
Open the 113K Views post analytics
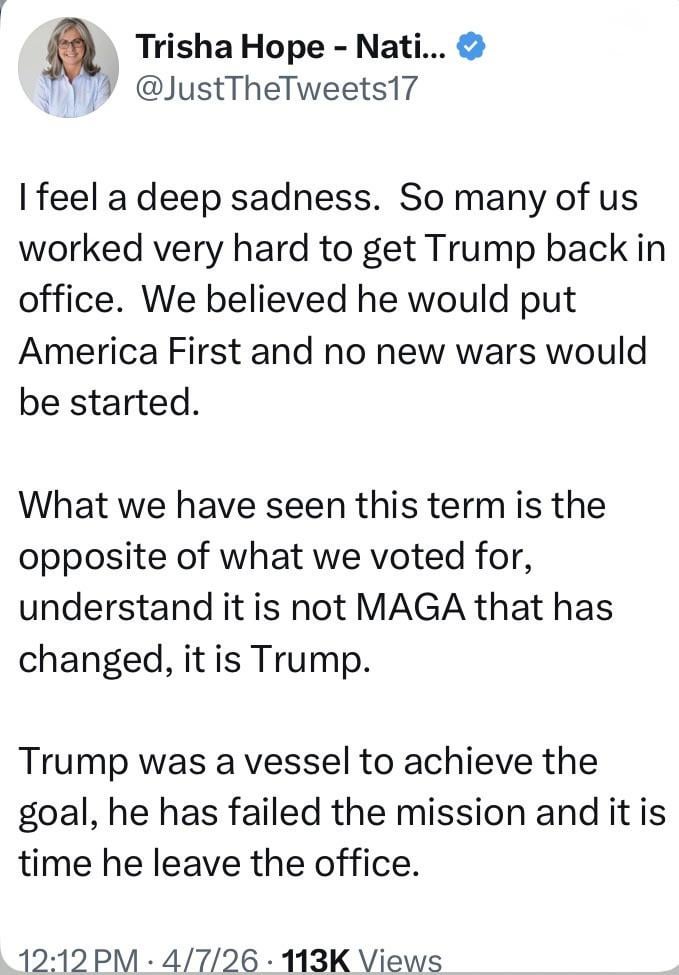click(362, 961)
